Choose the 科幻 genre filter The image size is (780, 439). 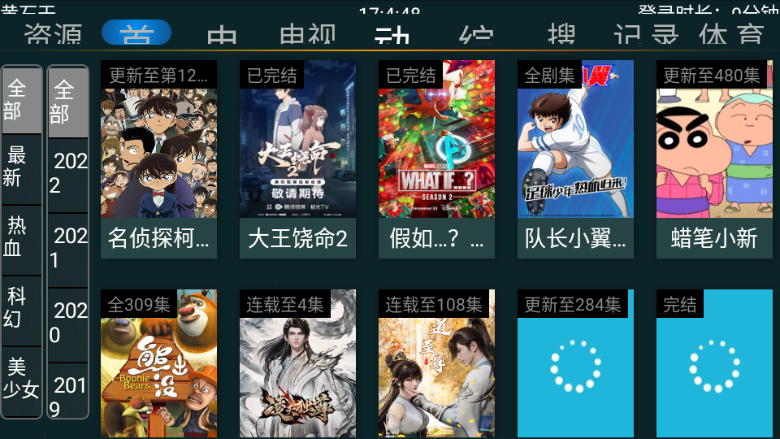pyautogui.click(x=21, y=309)
